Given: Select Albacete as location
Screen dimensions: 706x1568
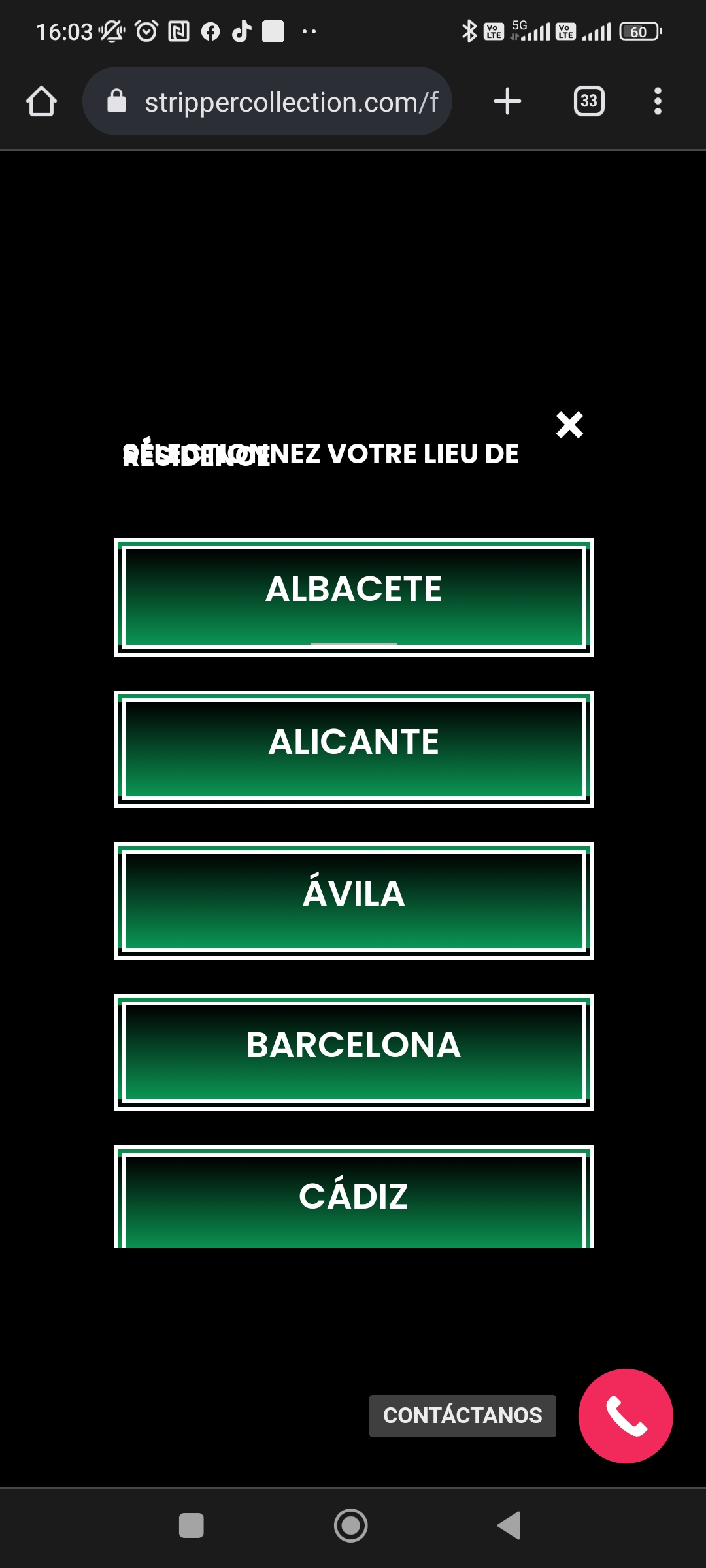Looking at the screenshot, I should point(354,597).
